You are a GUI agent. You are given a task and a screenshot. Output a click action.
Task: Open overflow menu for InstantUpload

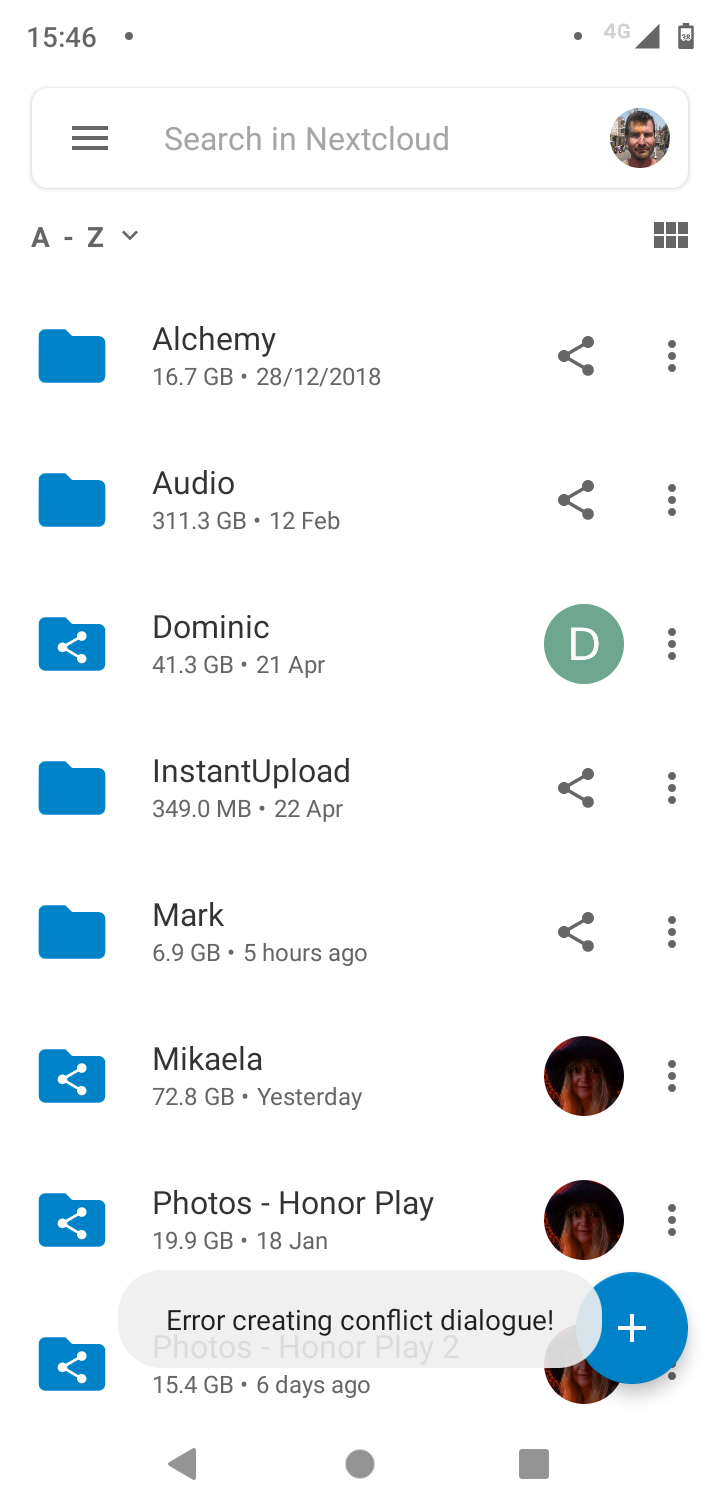pyautogui.click(x=671, y=787)
